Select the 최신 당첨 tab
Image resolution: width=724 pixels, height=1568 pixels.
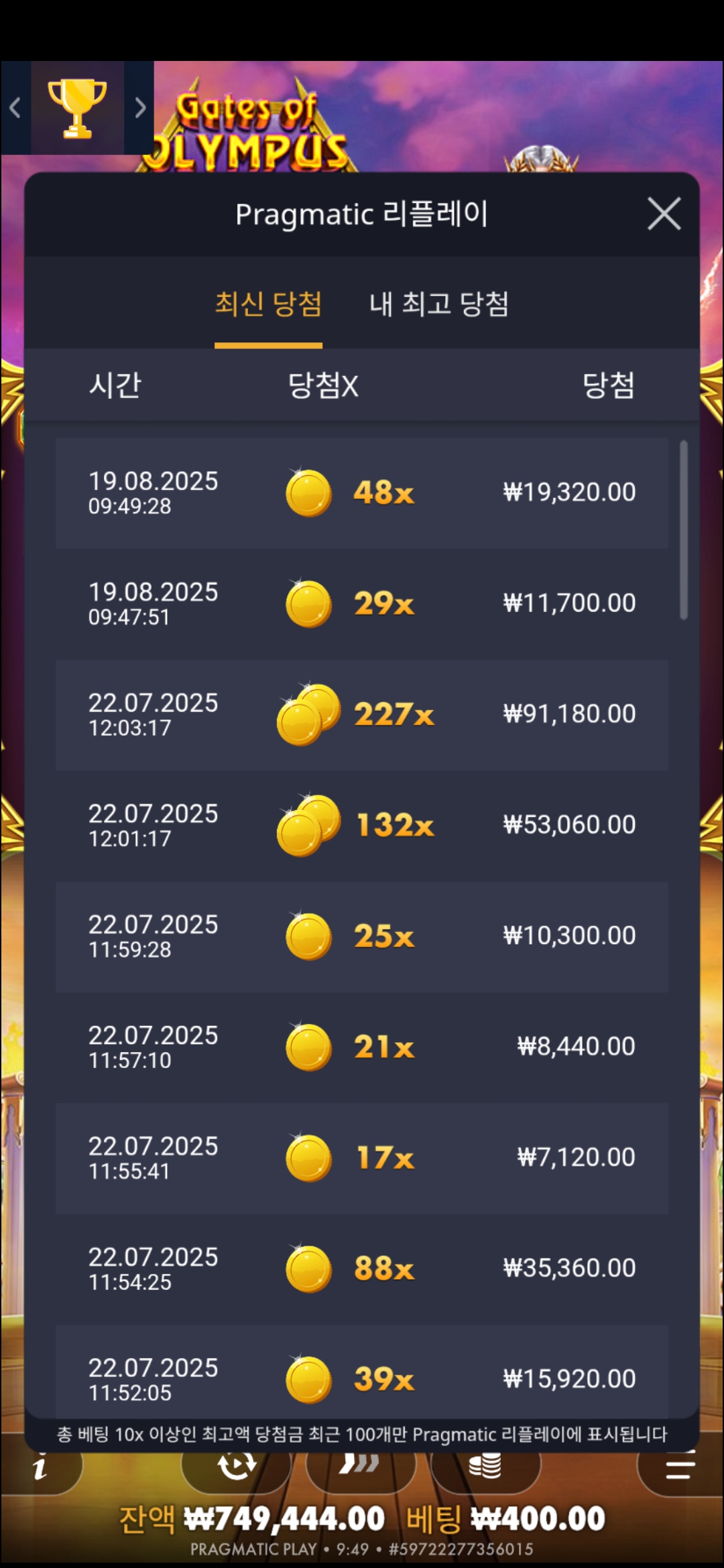point(268,304)
